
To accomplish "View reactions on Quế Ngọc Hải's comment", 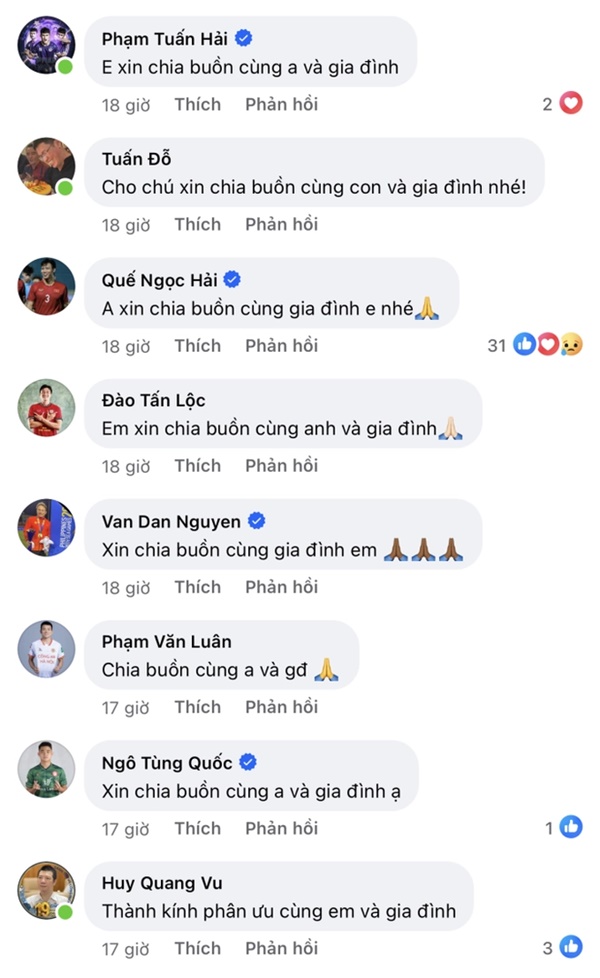I will [x=547, y=345].
